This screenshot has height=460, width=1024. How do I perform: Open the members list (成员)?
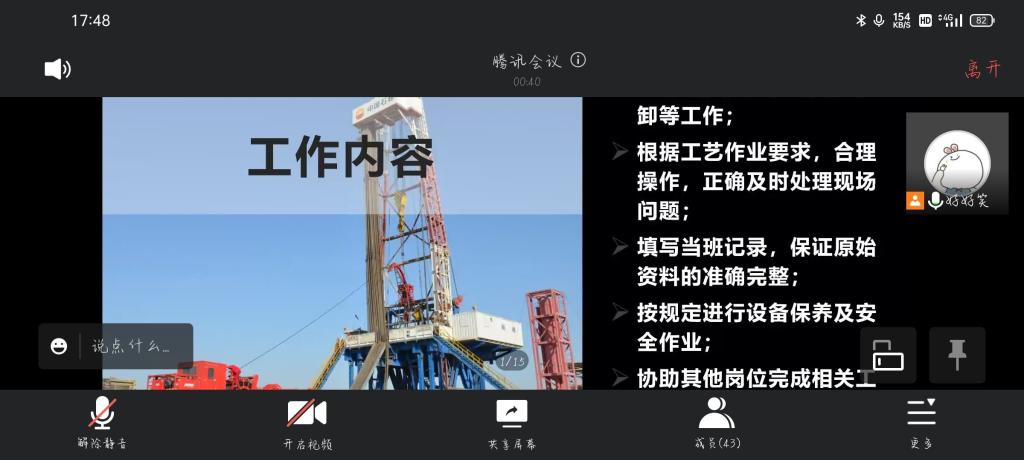coord(716,421)
